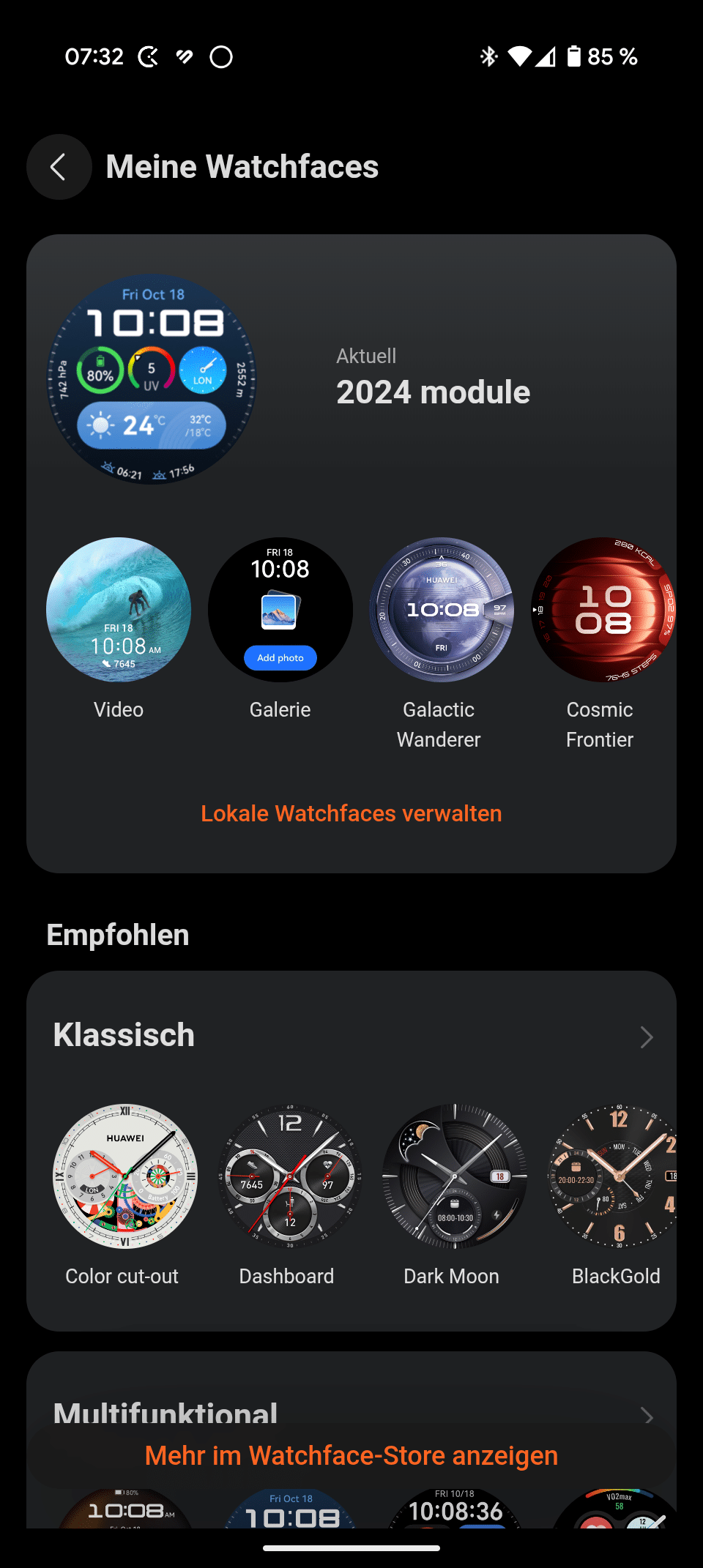Tap Mehr im Watchface-Store anzeigen
The height and width of the screenshot is (1568, 703).
coord(351,1455)
